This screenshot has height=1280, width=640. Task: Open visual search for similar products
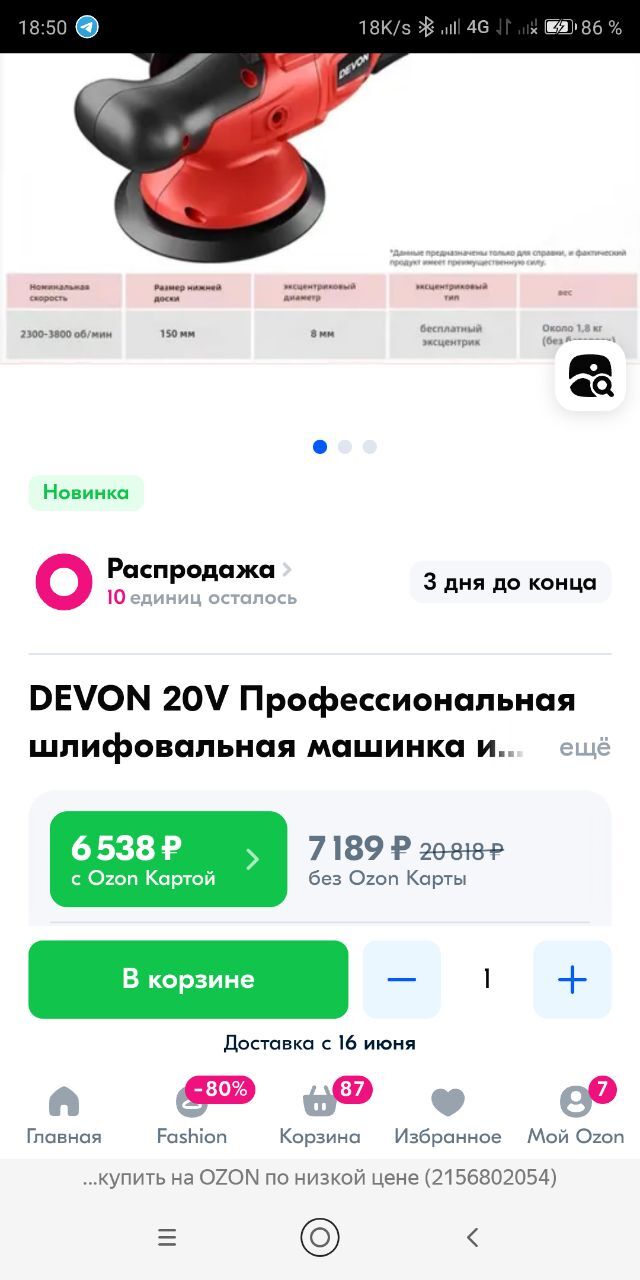[590, 376]
